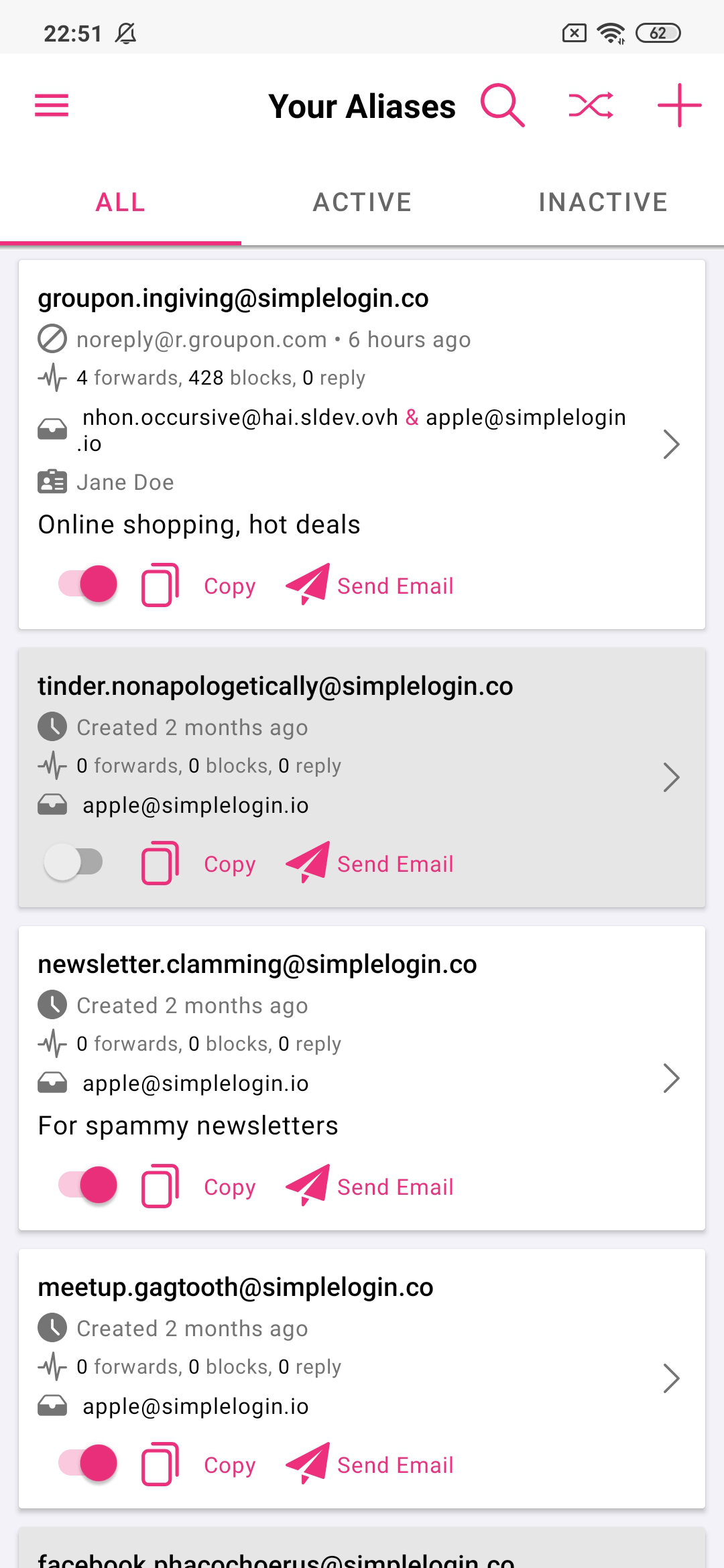Copy the tinder.nonapologetically alias address
Viewport: 724px width, 1568px height.
point(198,864)
